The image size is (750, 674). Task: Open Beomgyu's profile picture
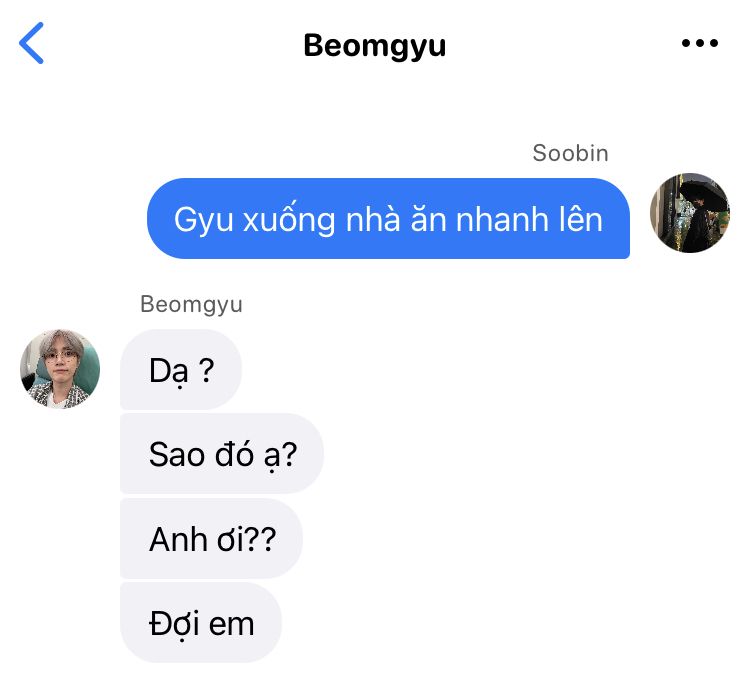tap(60, 369)
